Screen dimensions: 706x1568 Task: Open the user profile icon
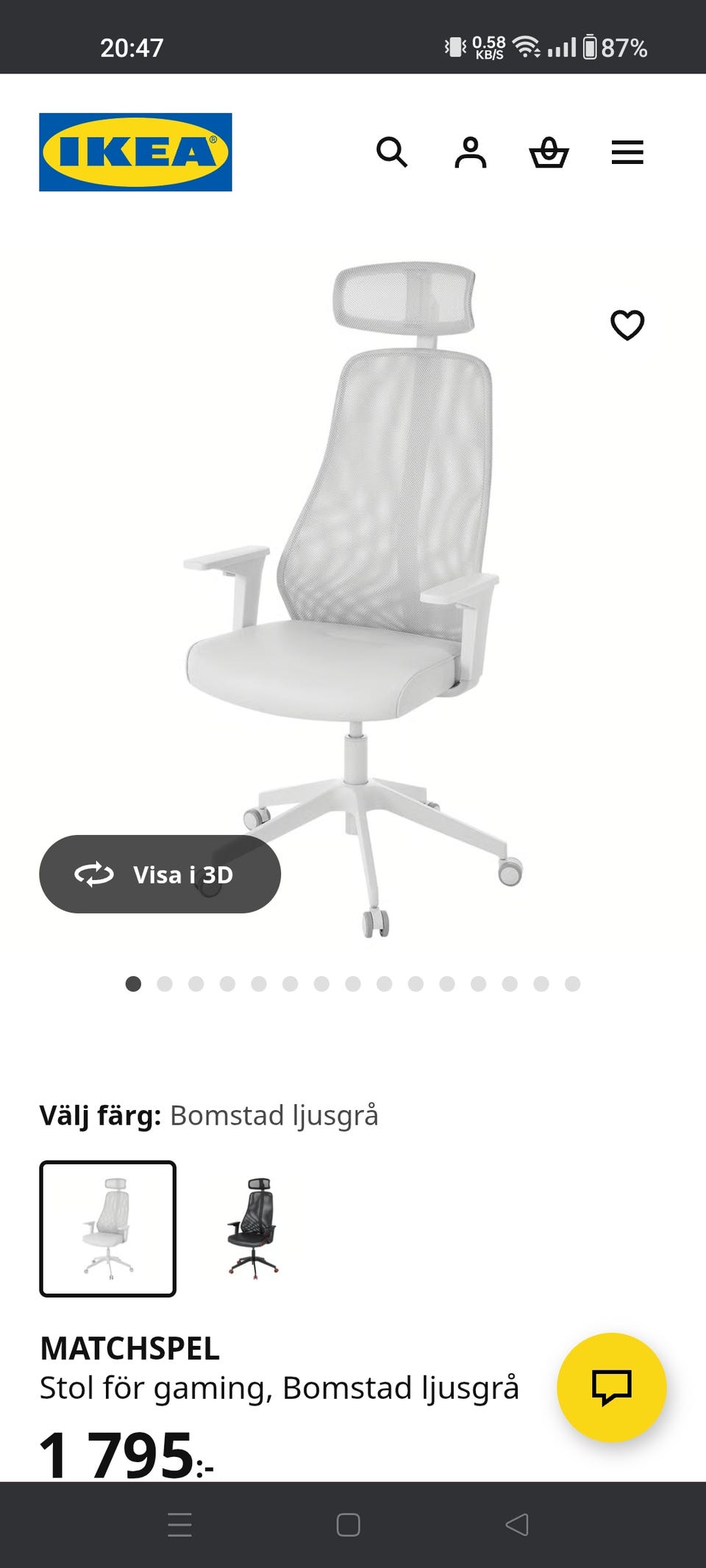tap(471, 152)
